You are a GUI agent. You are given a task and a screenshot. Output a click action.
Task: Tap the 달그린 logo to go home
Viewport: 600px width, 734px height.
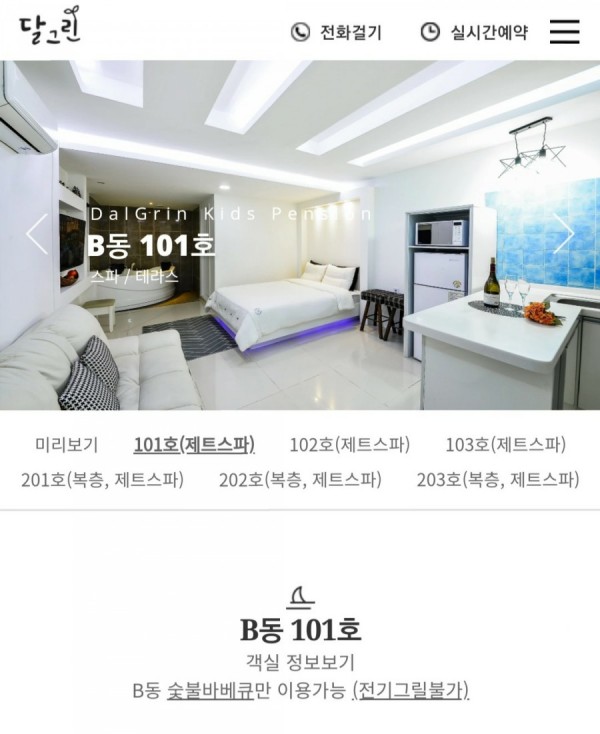point(49,27)
